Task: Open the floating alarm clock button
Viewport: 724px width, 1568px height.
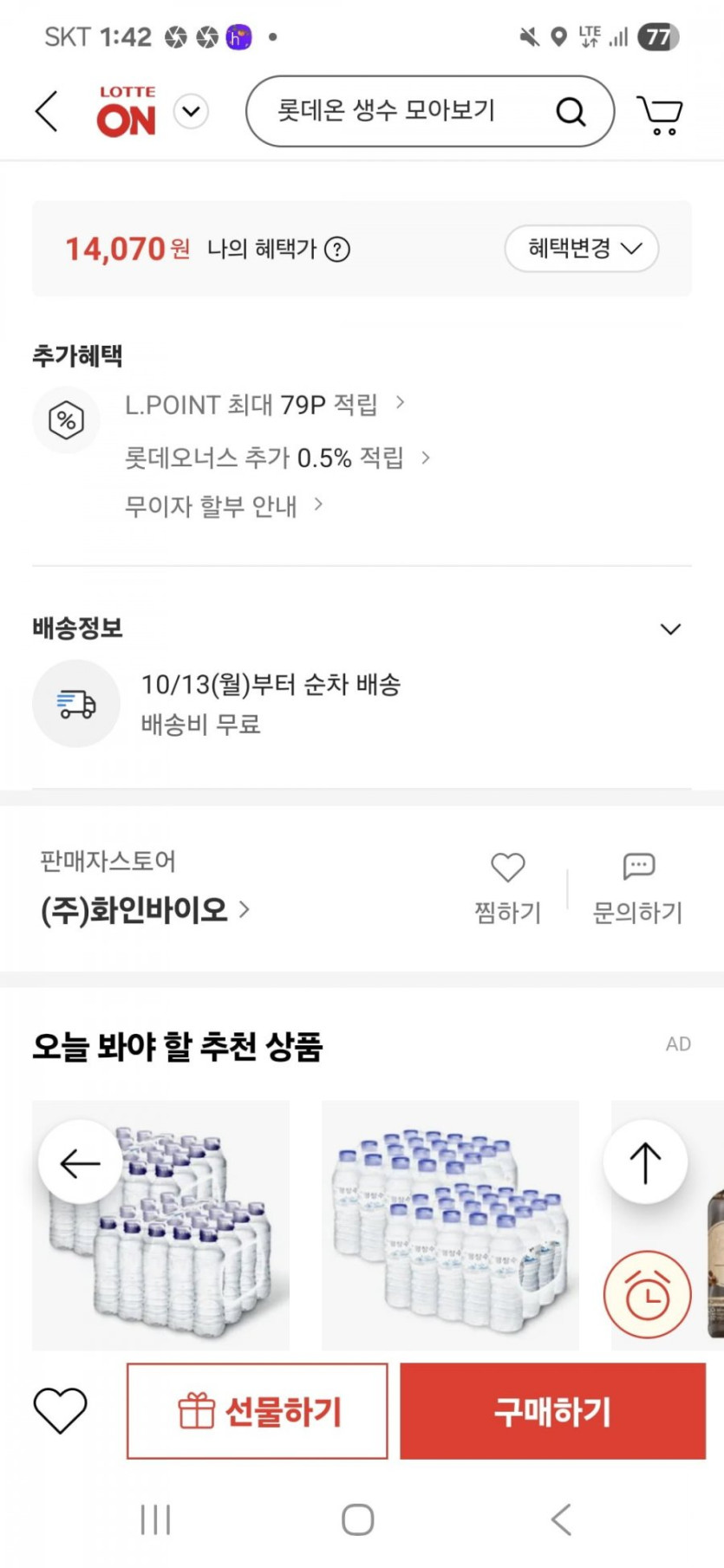Action: [648, 1295]
